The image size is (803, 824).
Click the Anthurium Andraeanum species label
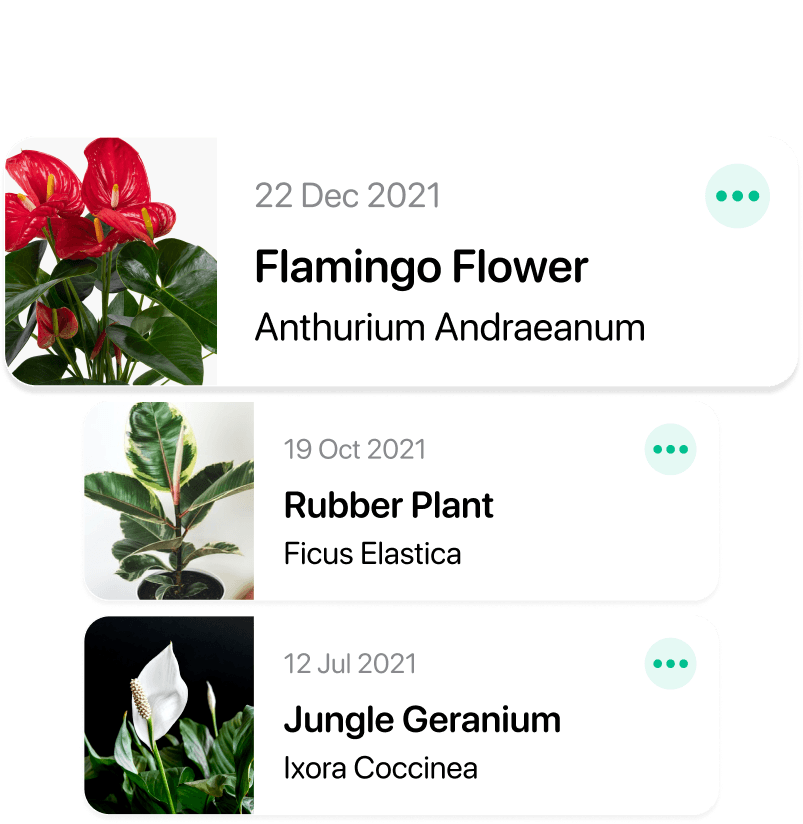[x=450, y=327]
